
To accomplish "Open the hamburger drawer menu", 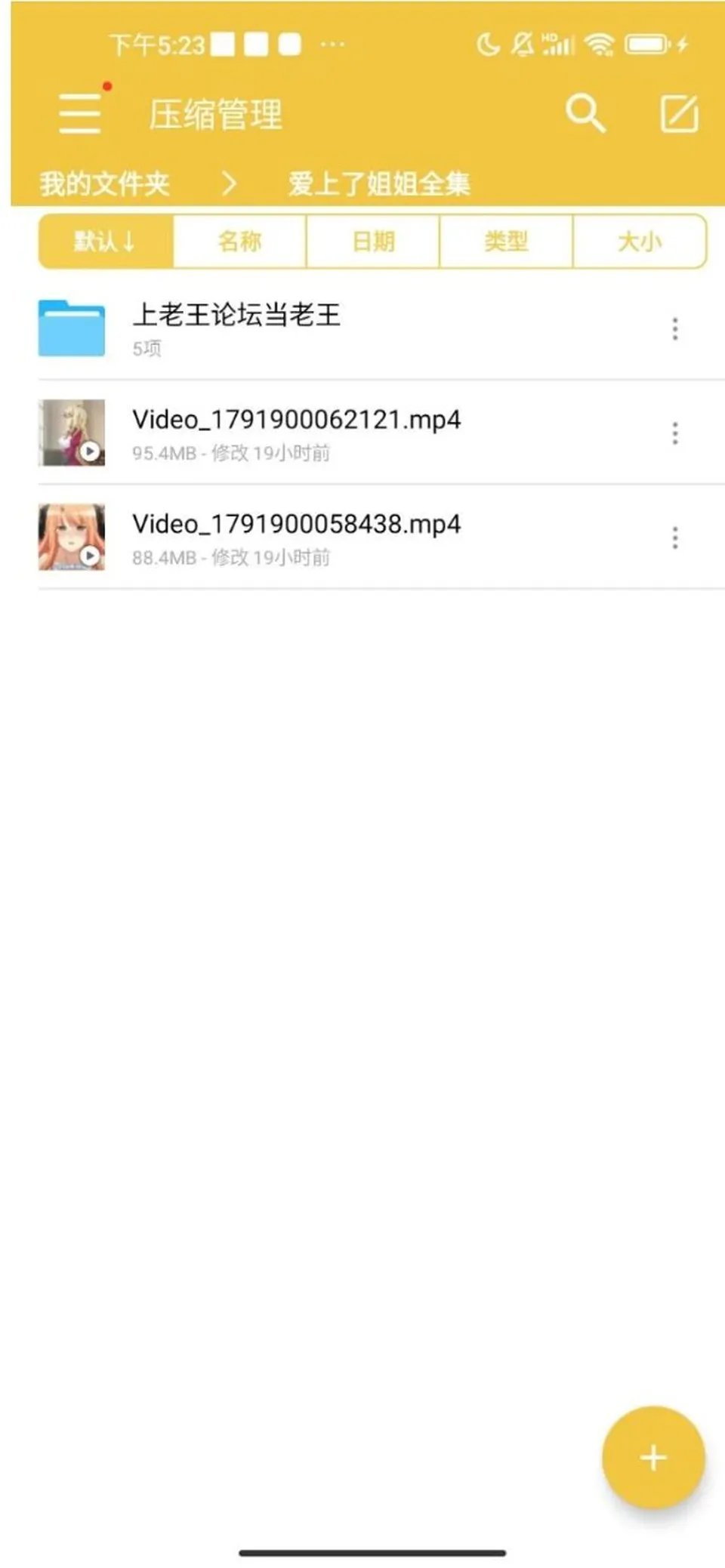I will [80, 113].
